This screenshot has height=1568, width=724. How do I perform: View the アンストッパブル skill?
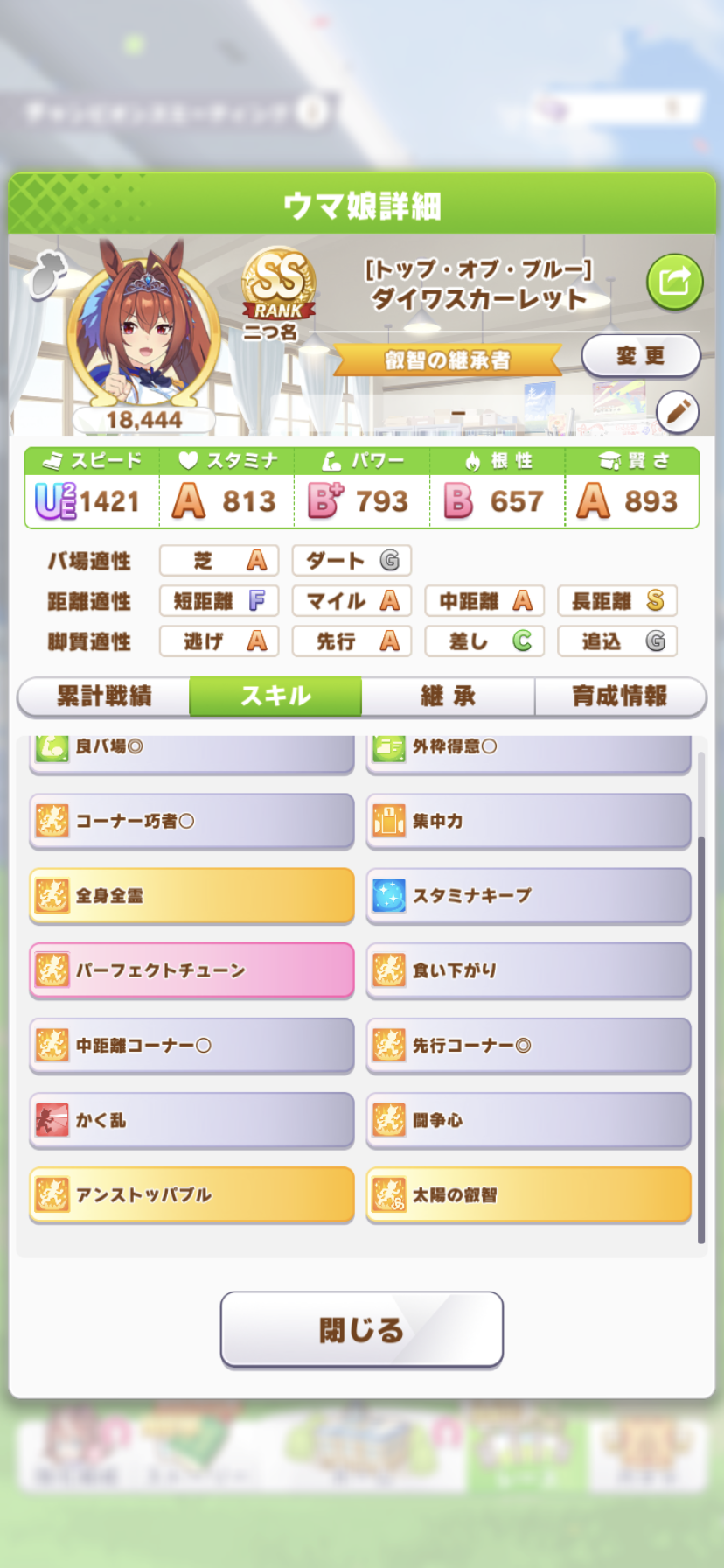click(x=191, y=1194)
